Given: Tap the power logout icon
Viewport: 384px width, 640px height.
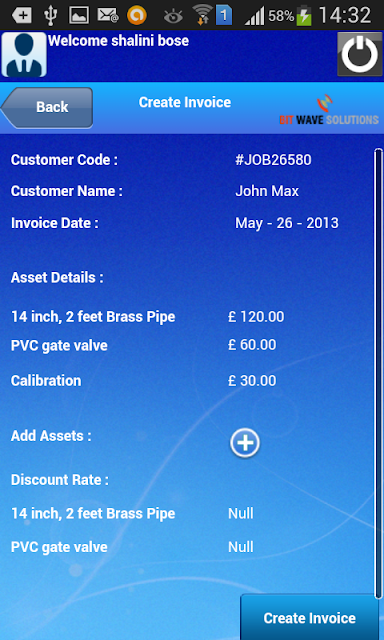Looking at the screenshot, I should pos(360,55).
